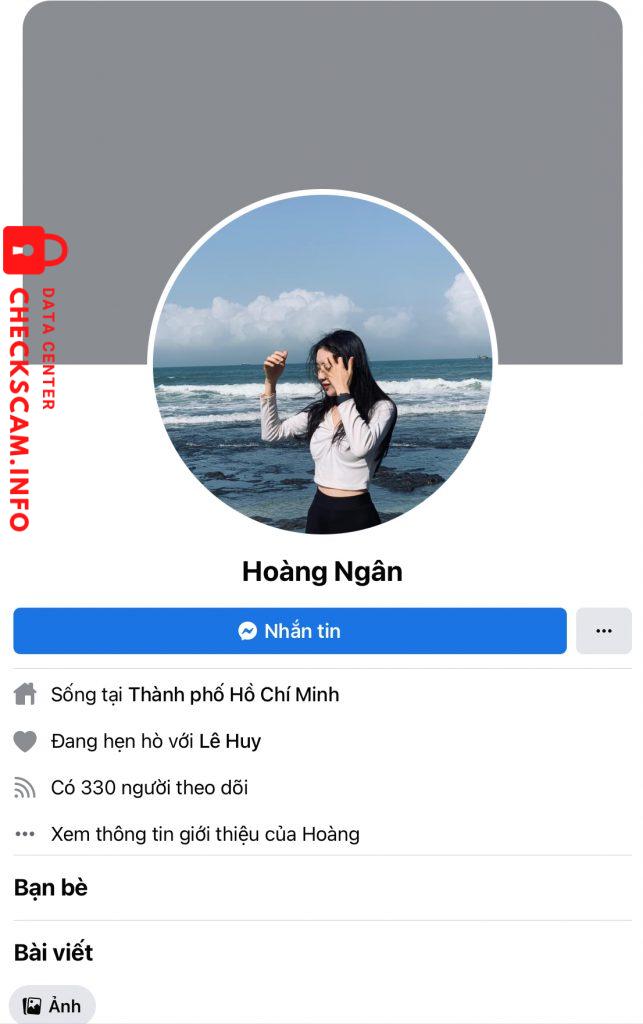643x1024 pixels.
Task: Open the Lê Huy profile link
Action: point(230,741)
